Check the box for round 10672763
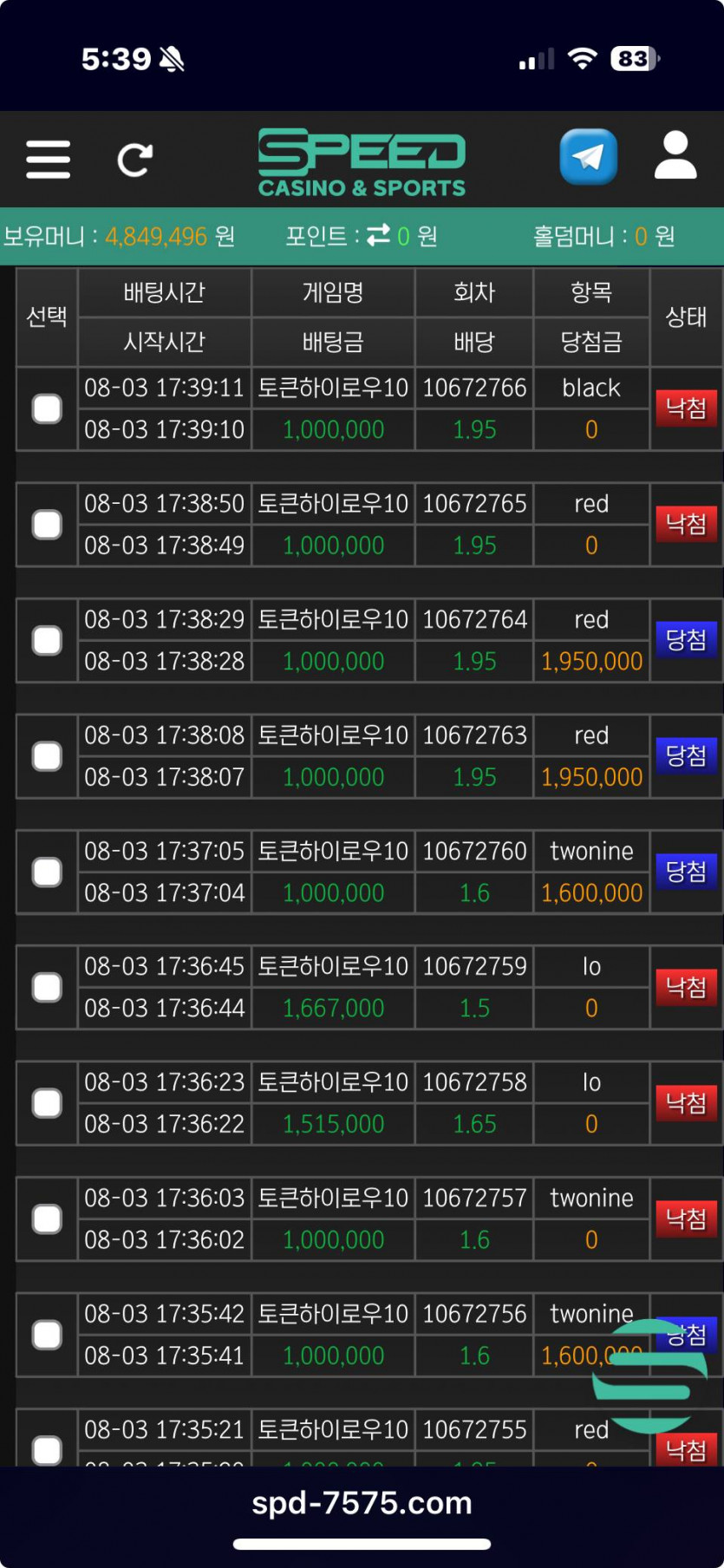The width and height of the screenshot is (724, 1568). pyautogui.click(x=47, y=756)
